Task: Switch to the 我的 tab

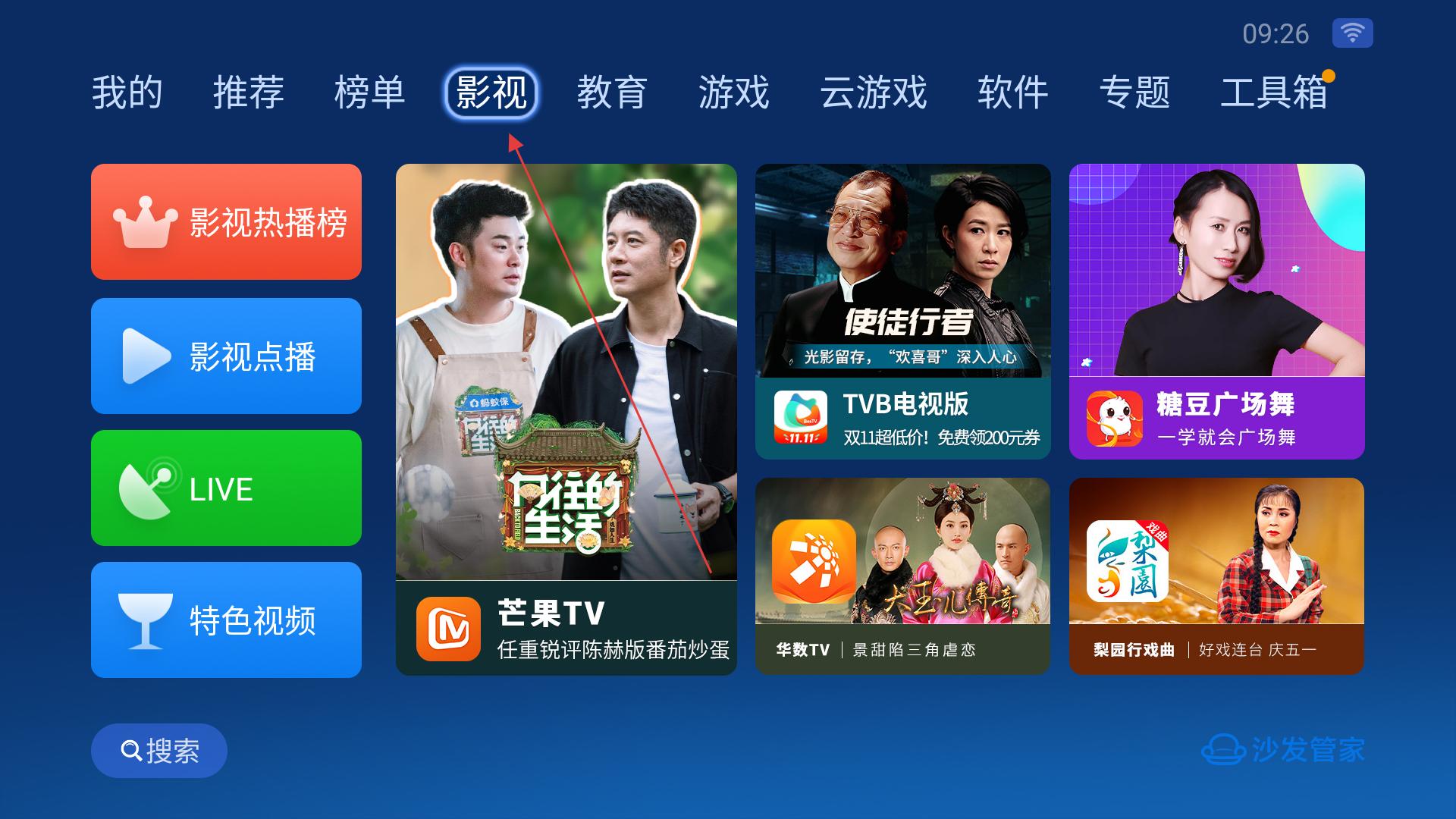Action: click(127, 93)
